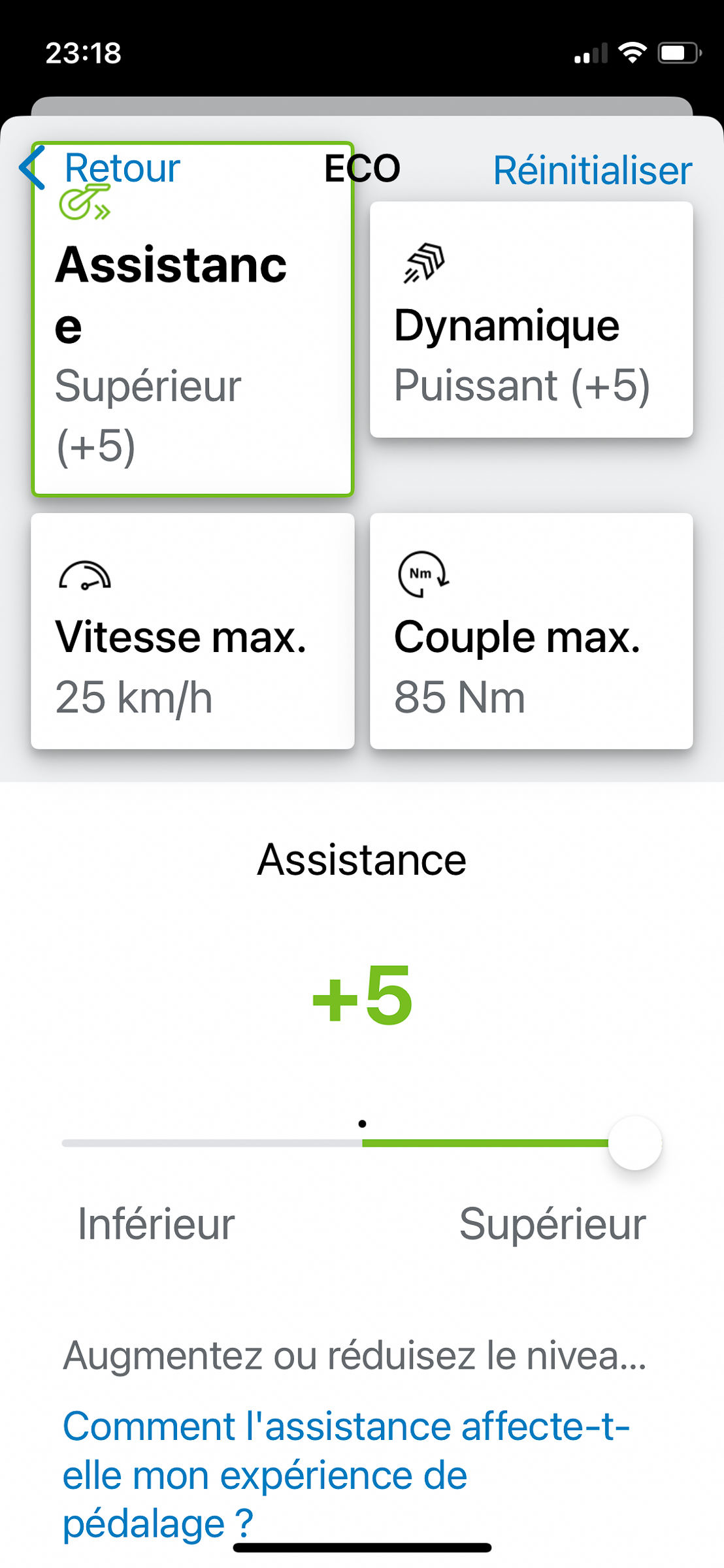This screenshot has height=1568, width=724.
Task: Open the Dynamique setting card
Action: [x=531, y=319]
